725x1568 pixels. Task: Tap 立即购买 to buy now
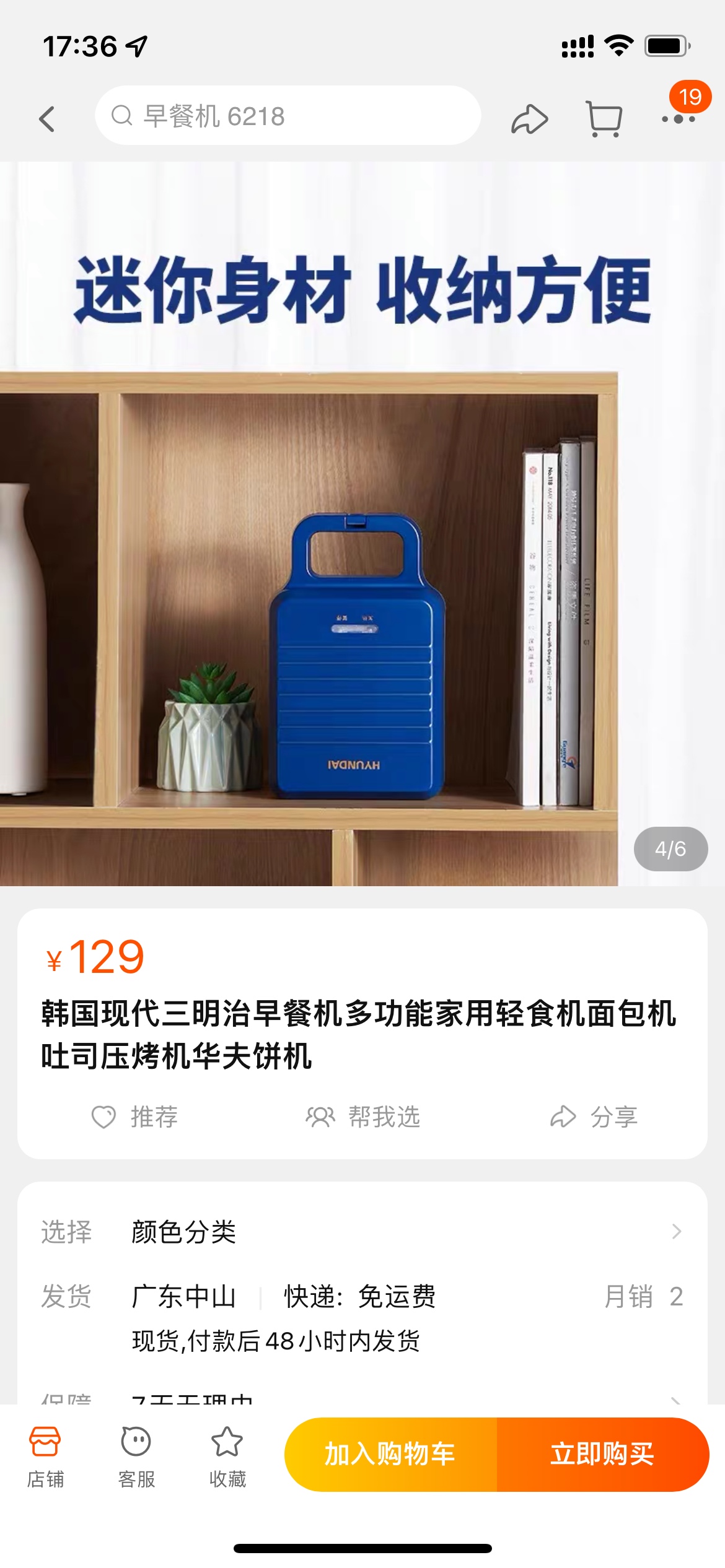tap(602, 1454)
